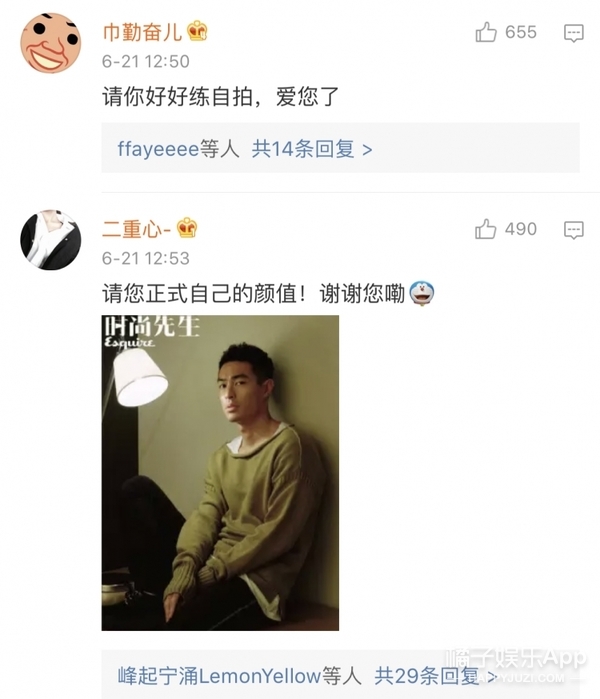The height and width of the screenshot is (699, 600).
Task: Like 巾勤奋儿's comment
Action: (487, 33)
